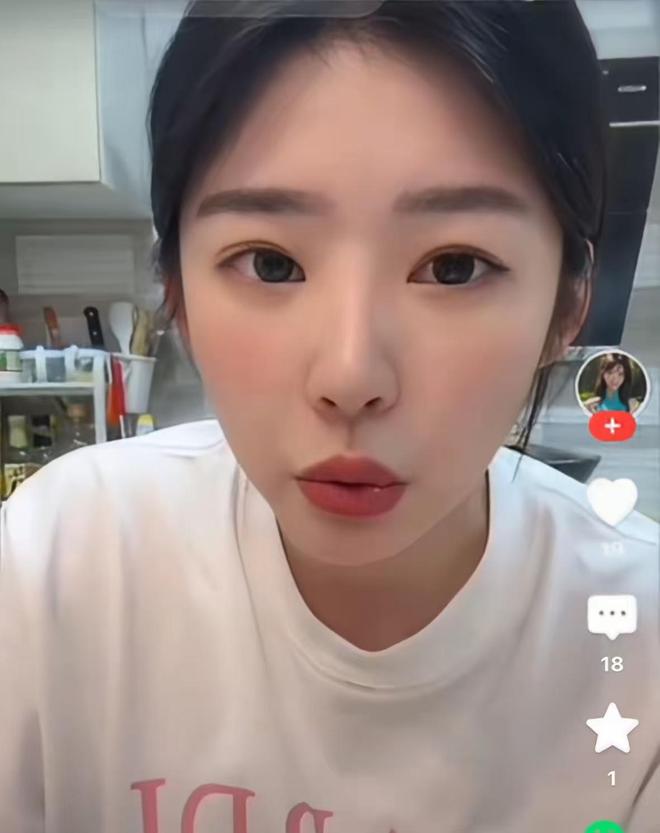Like this video with the heart icon
The image size is (660, 833).
pyautogui.click(x=612, y=501)
